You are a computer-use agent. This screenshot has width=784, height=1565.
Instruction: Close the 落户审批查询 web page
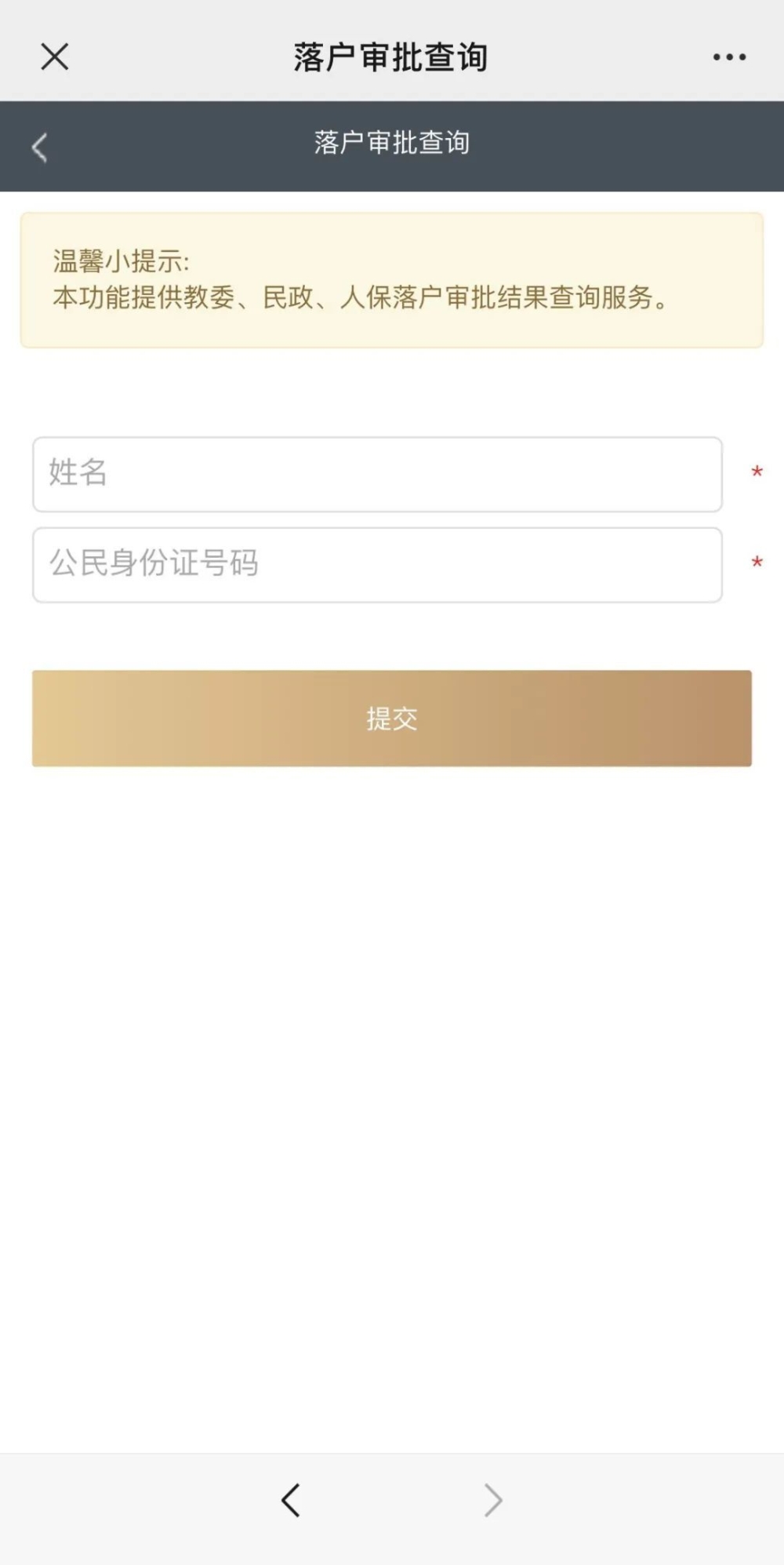tap(55, 56)
